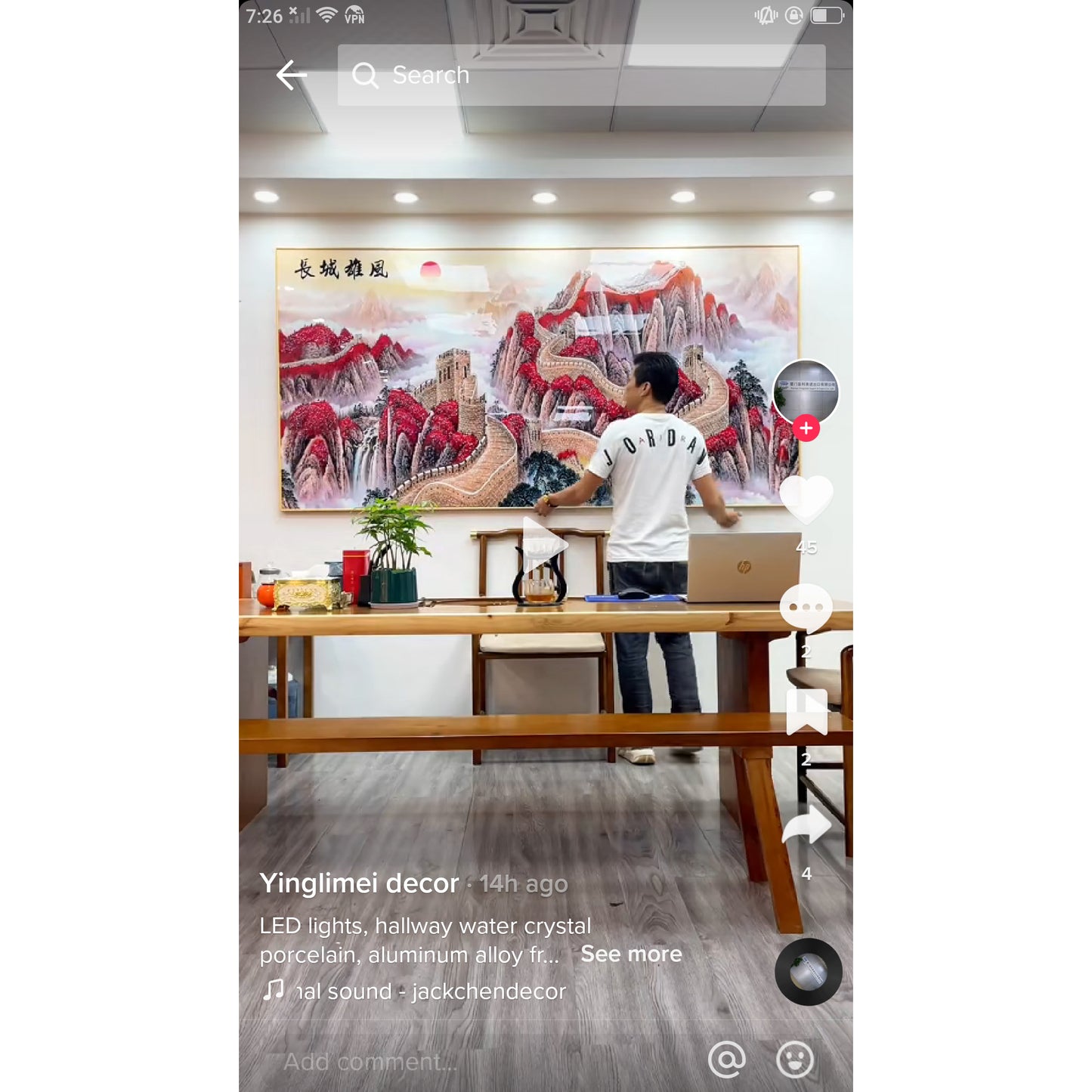Open the comments bubble

tap(806, 608)
